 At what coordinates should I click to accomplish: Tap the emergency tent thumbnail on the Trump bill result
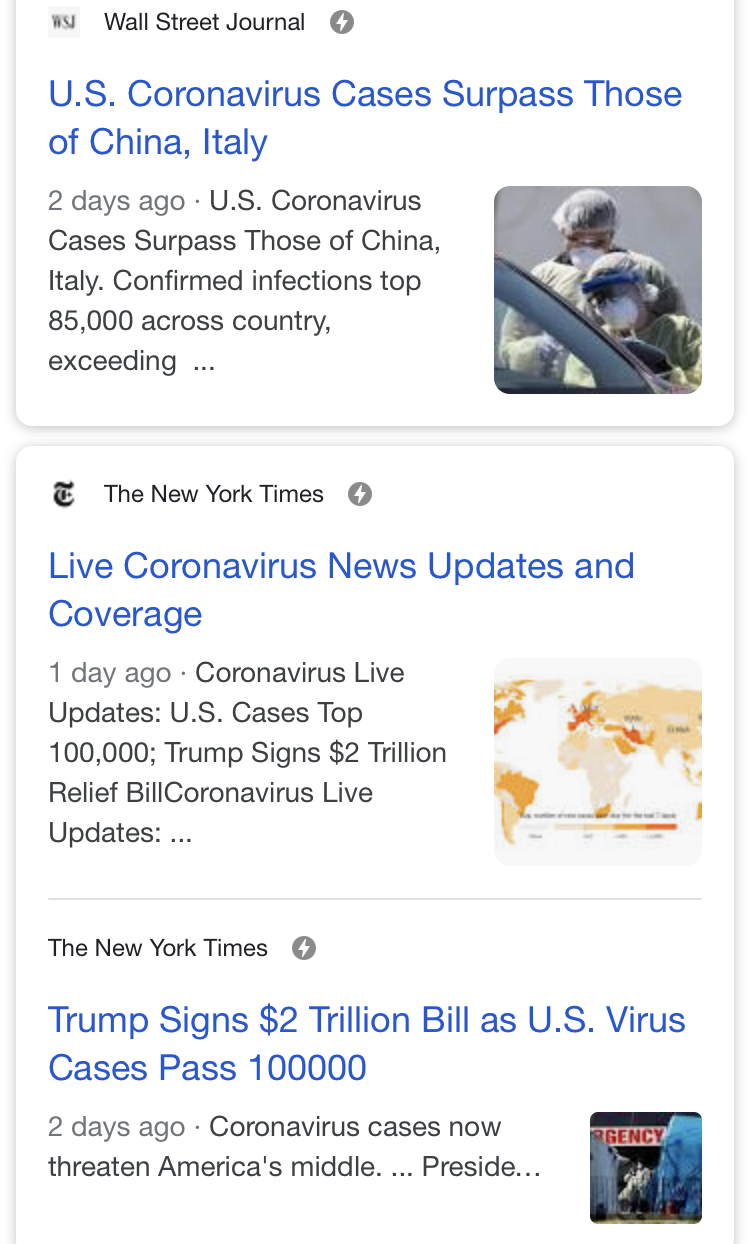[646, 1168]
